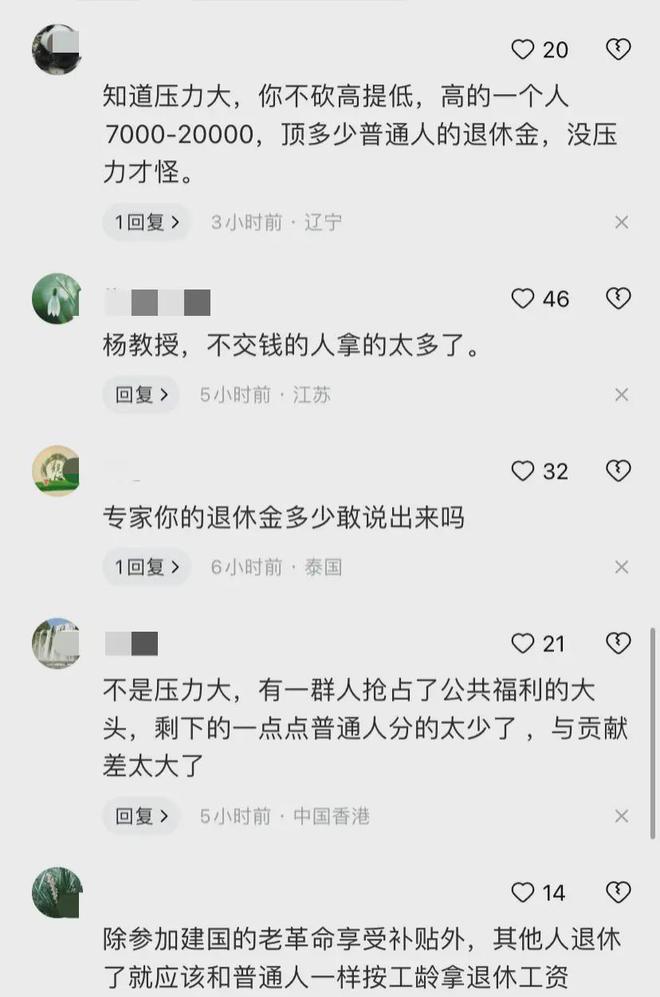Viewport: 660px width, 997px height.
Task: Reply to the Hong Kong comment
Action: coord(140,816)
